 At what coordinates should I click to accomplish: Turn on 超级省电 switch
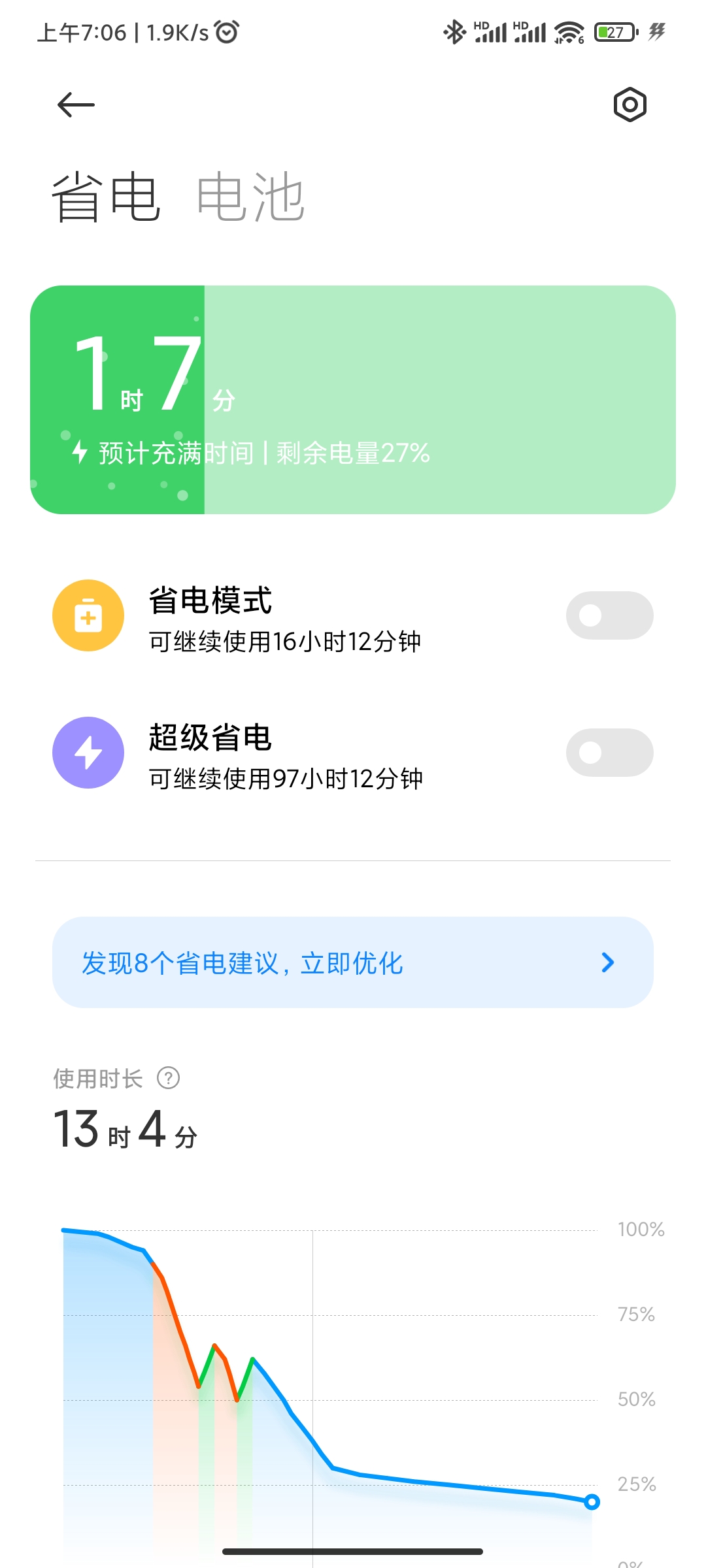609,753
